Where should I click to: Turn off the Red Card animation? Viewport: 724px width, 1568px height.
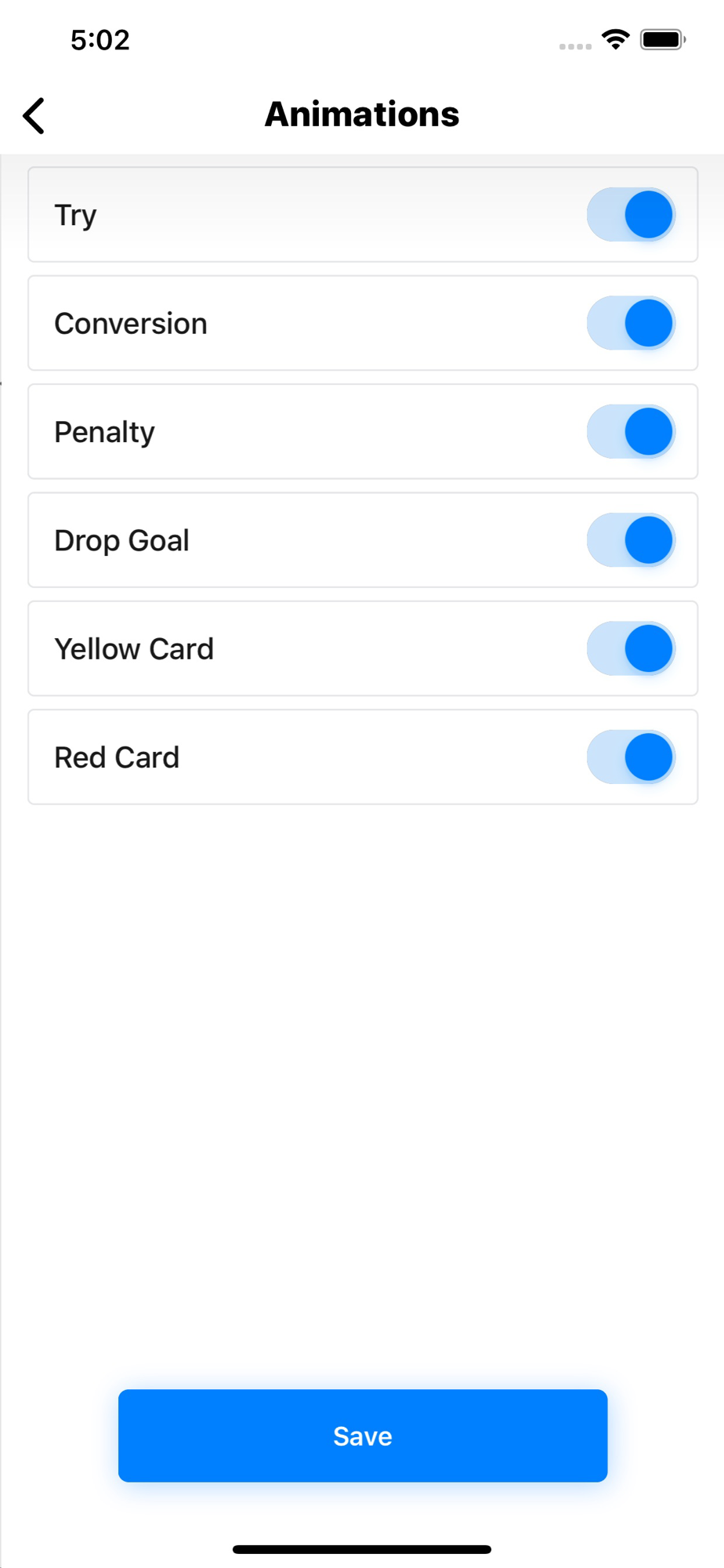(631, 757)
